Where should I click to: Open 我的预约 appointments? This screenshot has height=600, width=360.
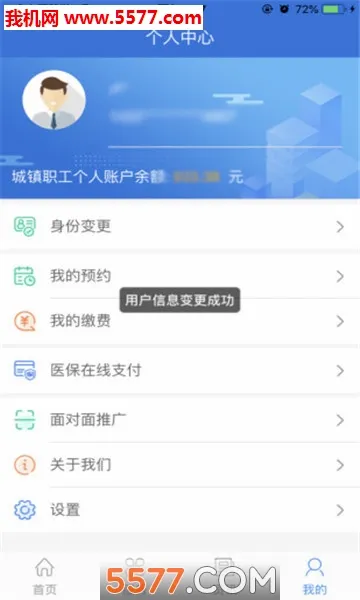180,276
